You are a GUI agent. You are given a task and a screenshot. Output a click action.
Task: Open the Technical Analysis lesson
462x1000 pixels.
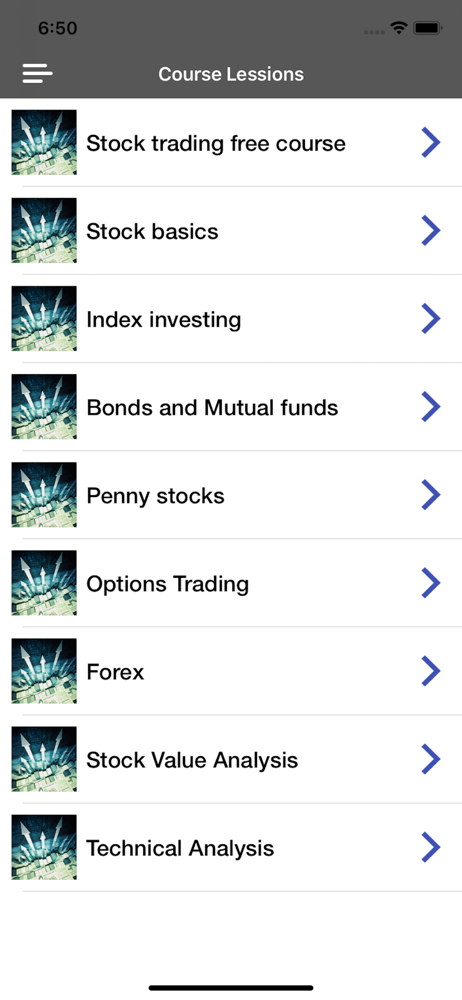231,847
